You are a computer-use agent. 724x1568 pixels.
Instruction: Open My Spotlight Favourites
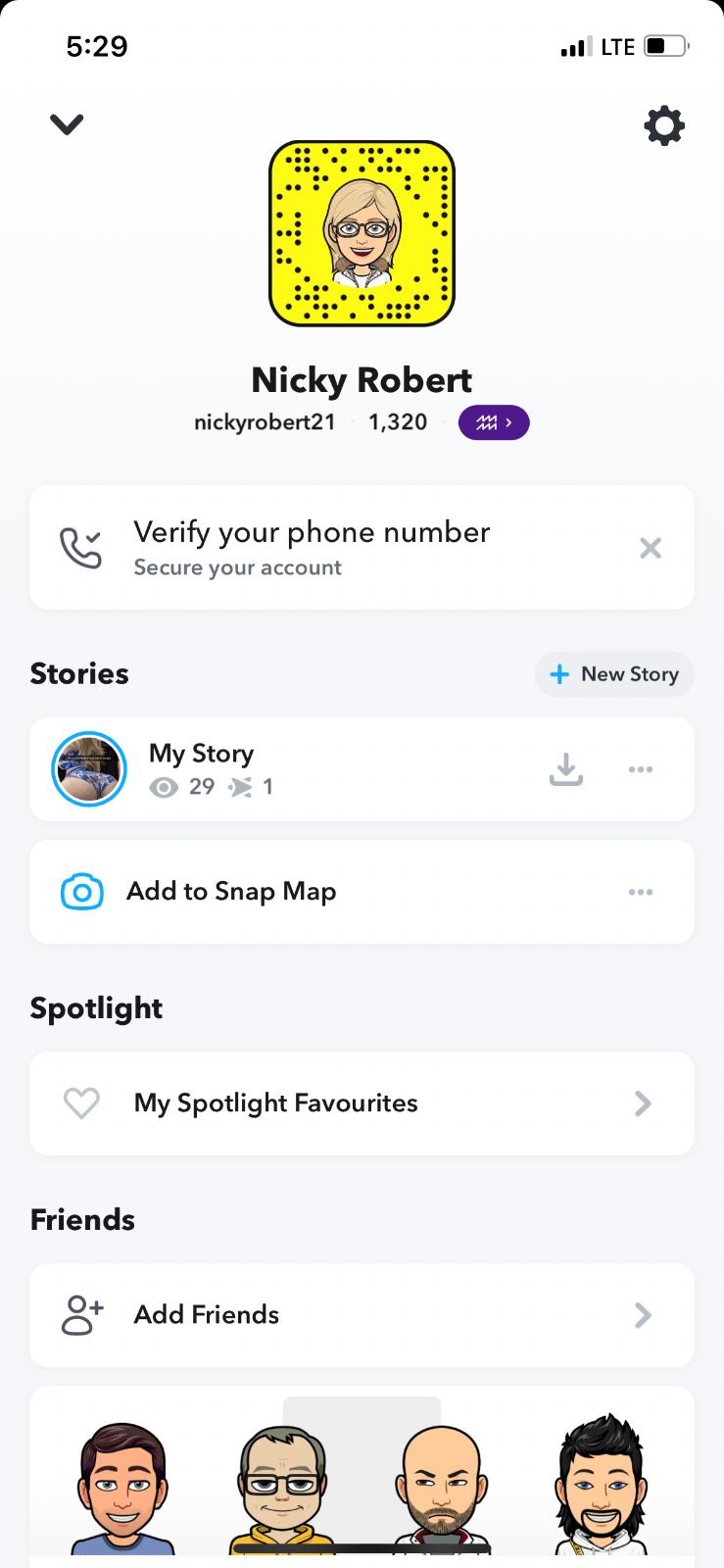tap(362, 1103)
